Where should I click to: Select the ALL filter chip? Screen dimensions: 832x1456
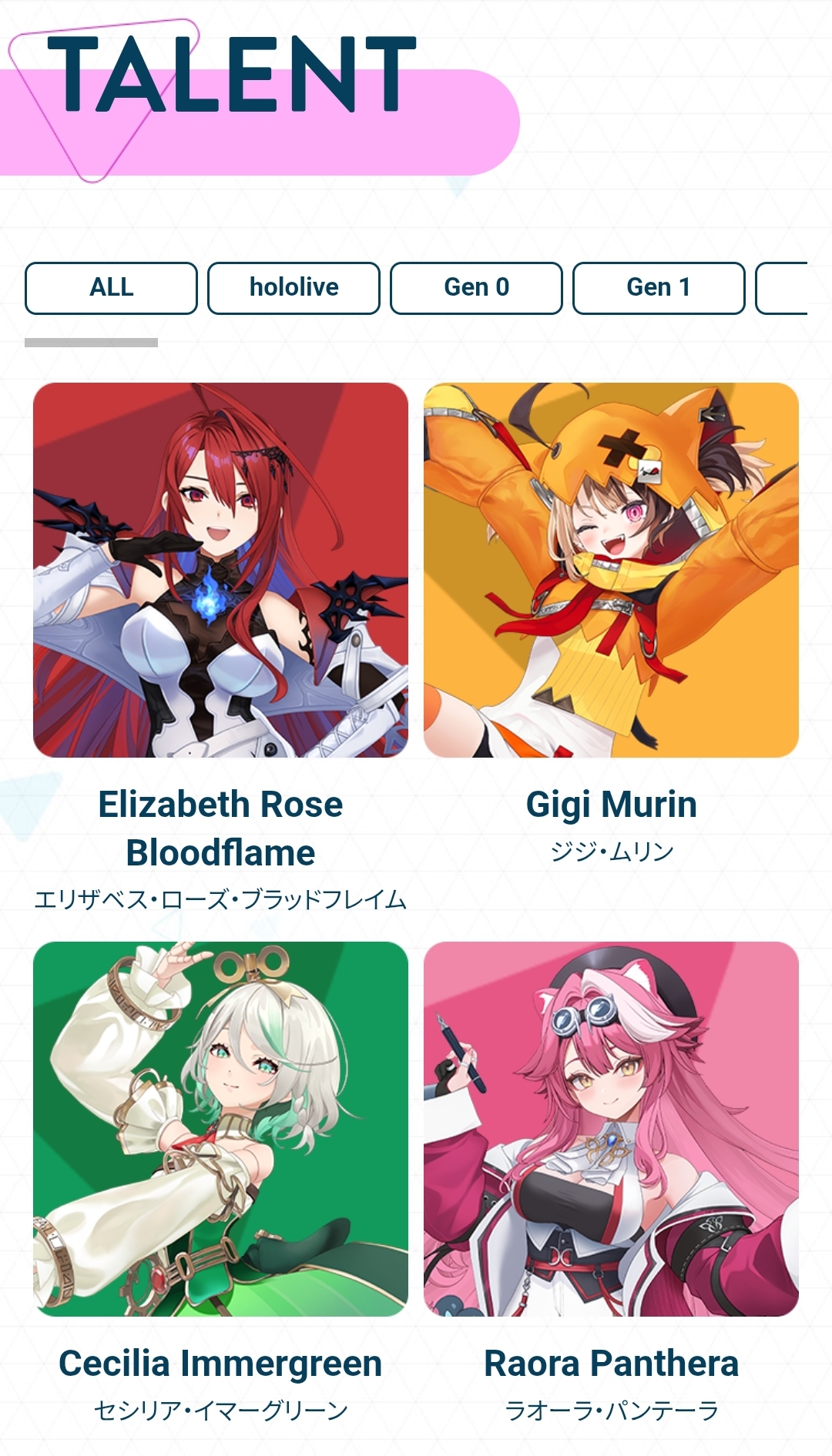[x=111, y=288]
